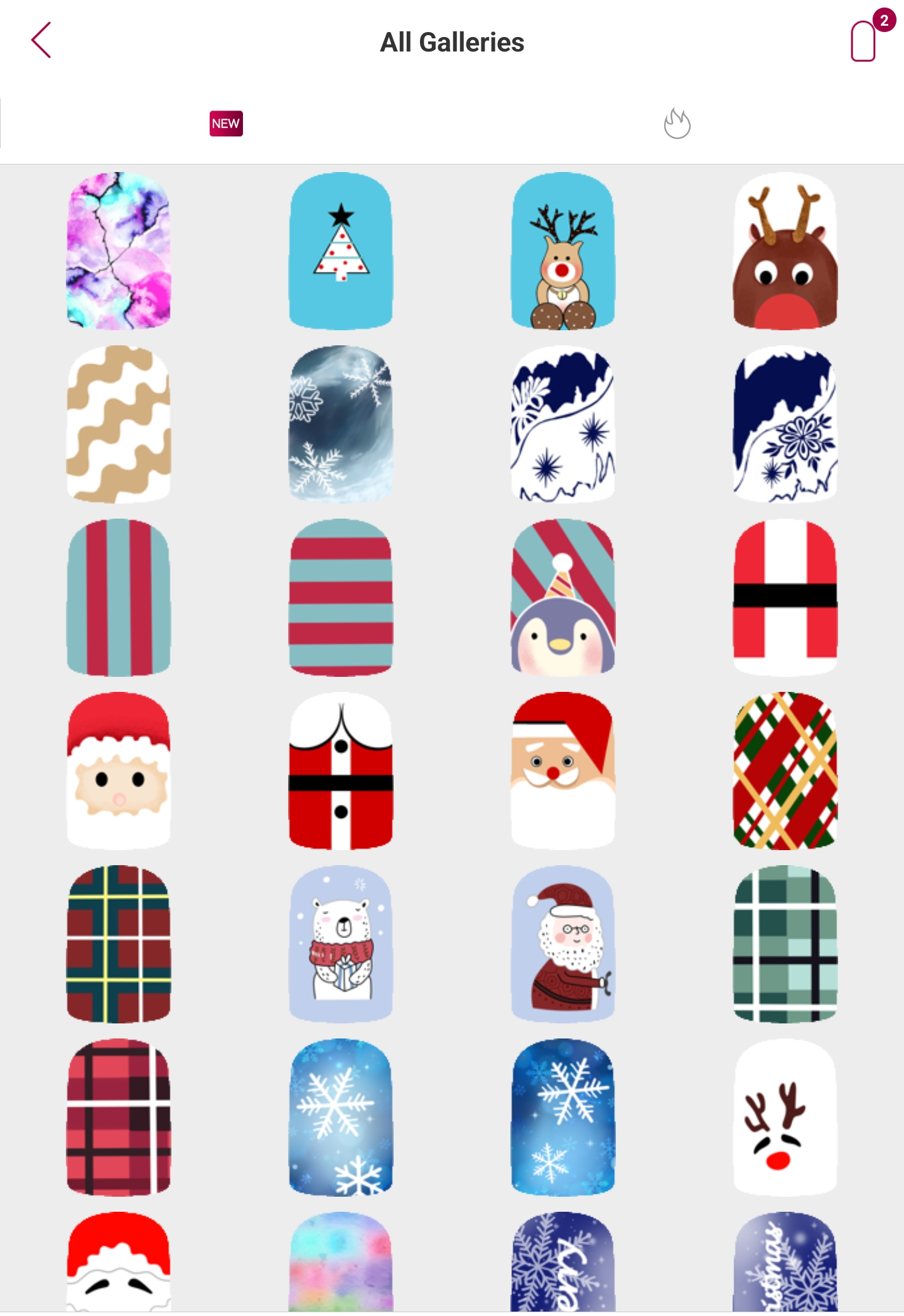Image resolution: width=904 pixels, height=1316 pixels.
Task: Pick the red and teal horizontal stripes
Action: point(341,597)
